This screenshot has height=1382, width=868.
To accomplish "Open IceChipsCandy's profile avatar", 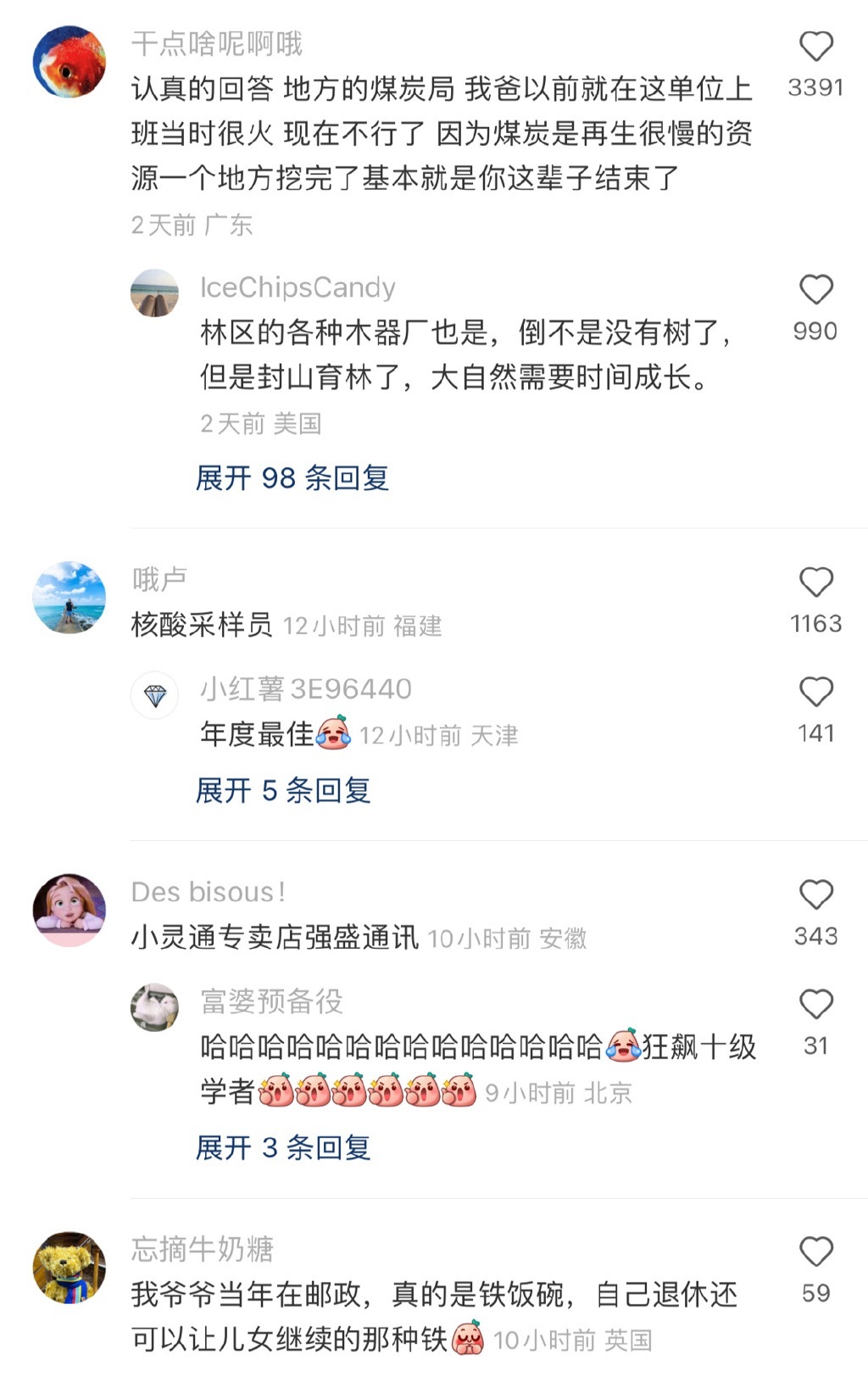I will click(154, 293).
